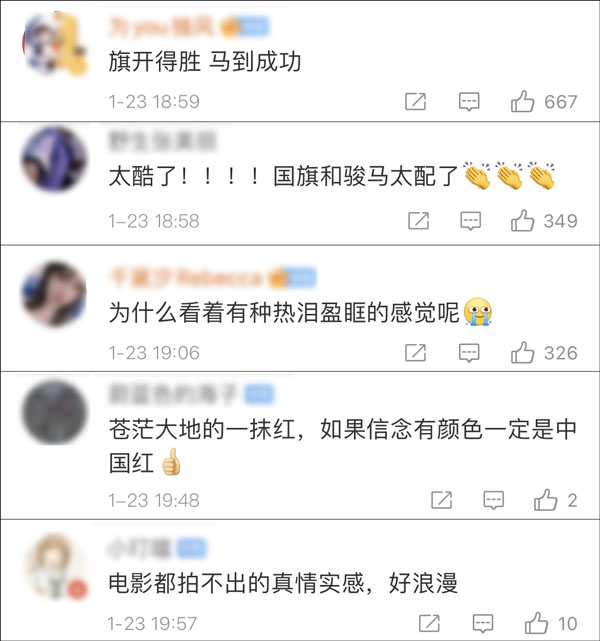Like the "苍茫大地的一抹红" comment
600x641 pixels.
point(545,499)
